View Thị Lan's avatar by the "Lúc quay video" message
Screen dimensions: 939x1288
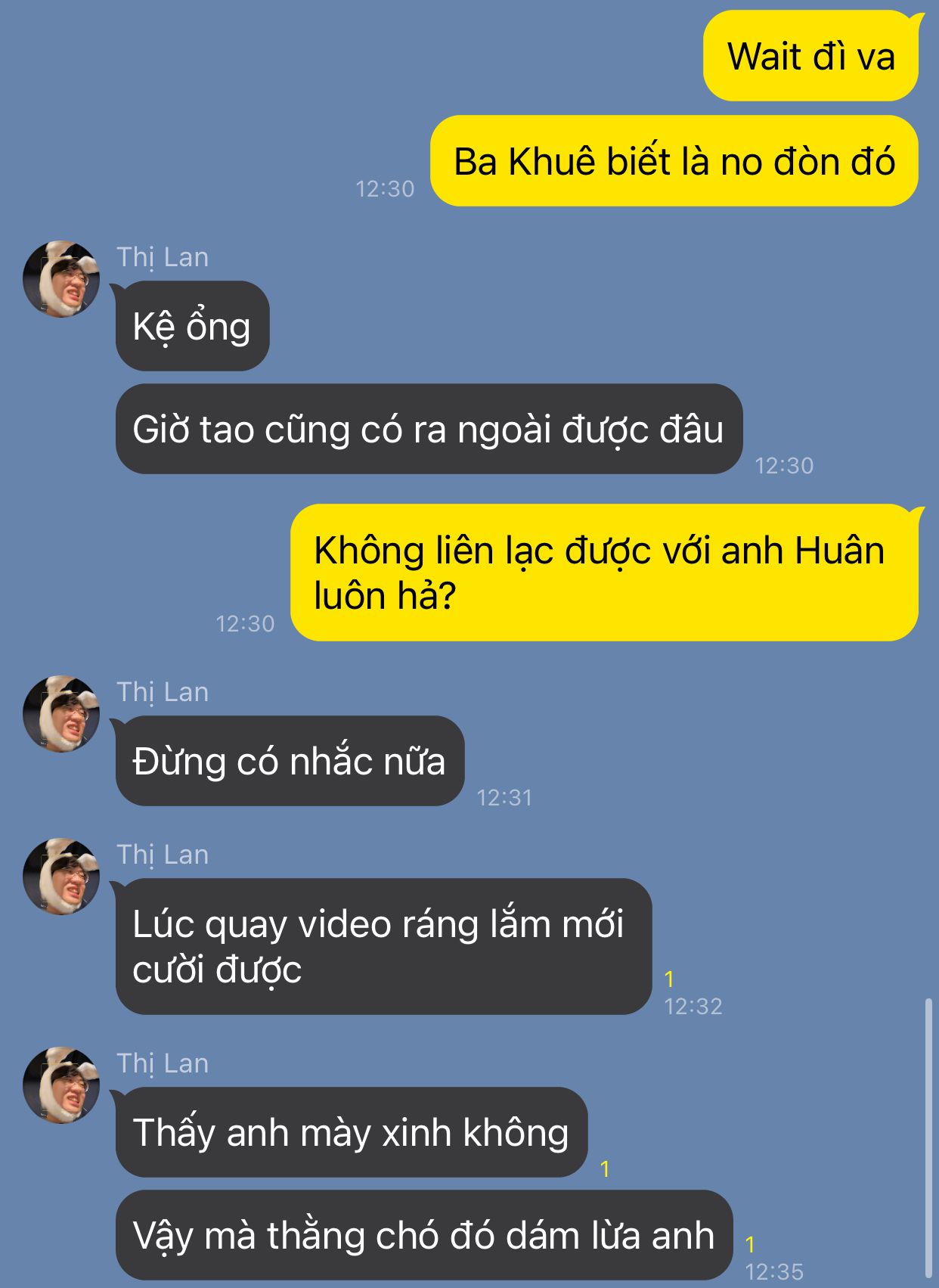pyautogui.click(x=61, y=877)
